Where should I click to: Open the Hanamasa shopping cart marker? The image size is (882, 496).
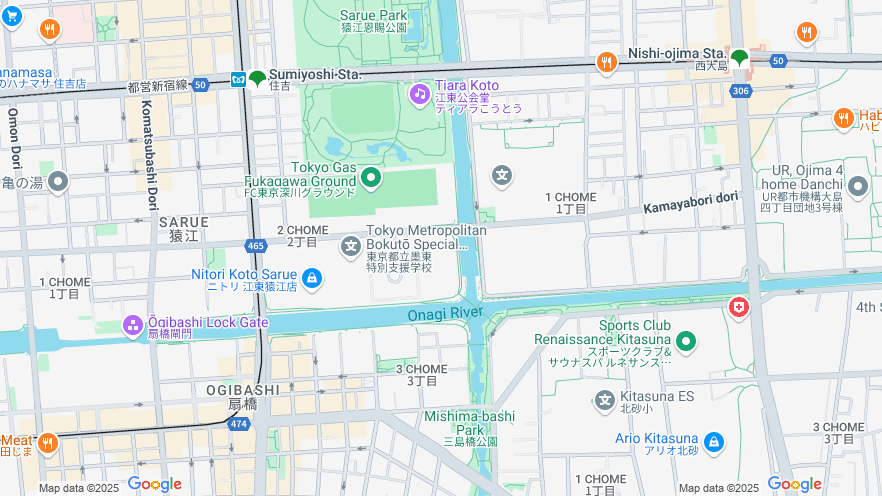pyautogui.click(x=12, y=16)
